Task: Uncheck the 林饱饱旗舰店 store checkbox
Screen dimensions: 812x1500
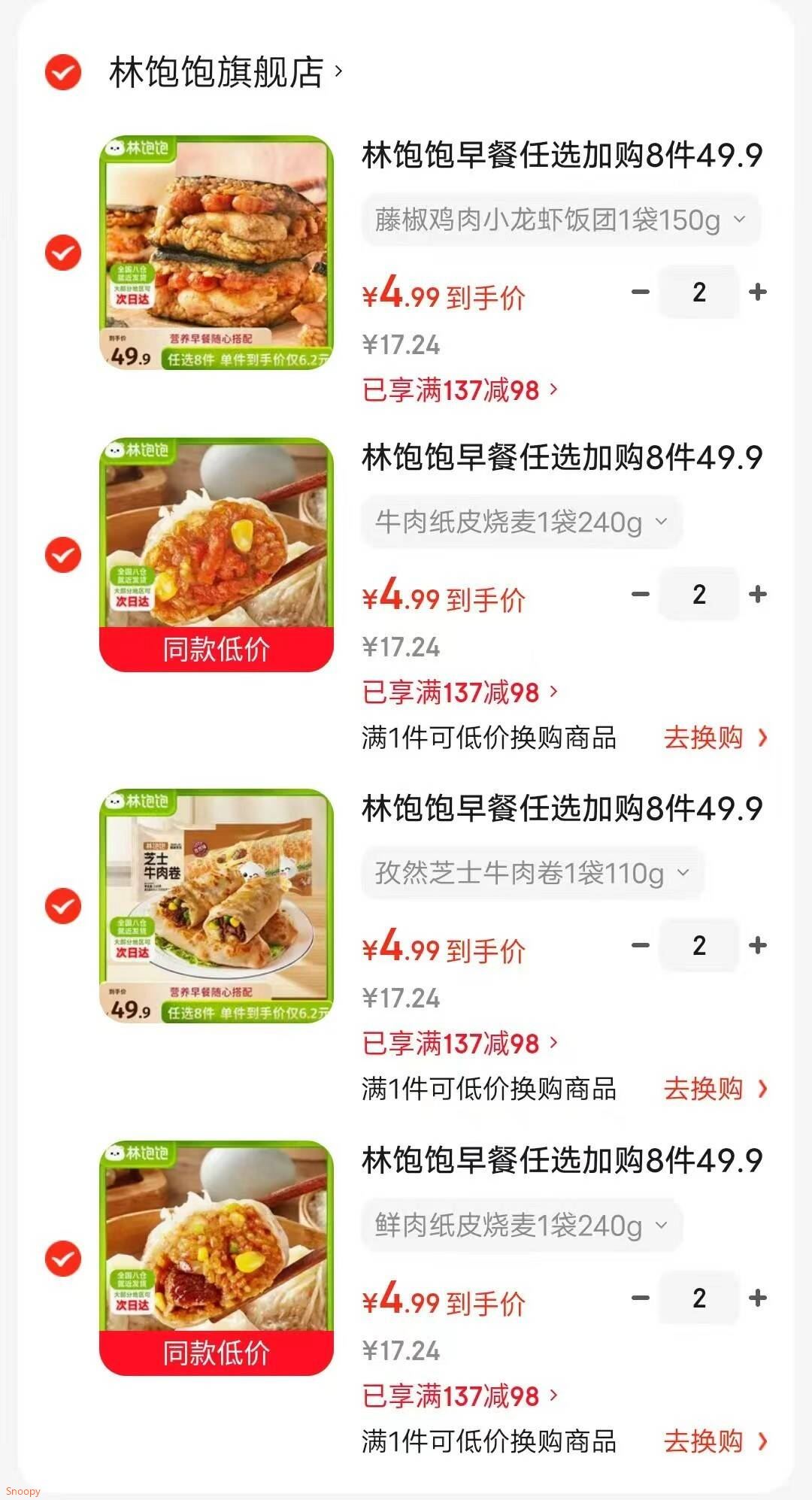Action: point(63,72)
